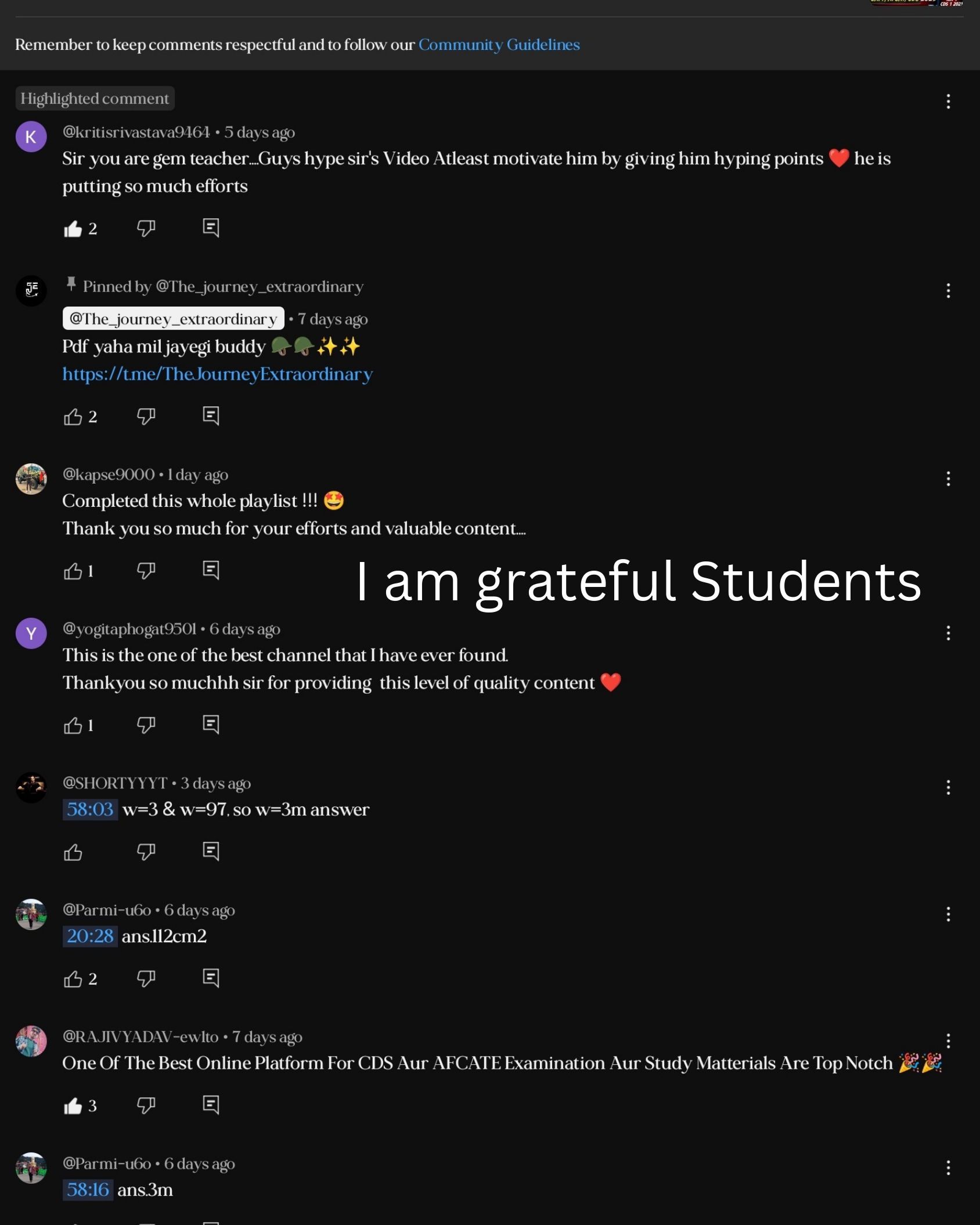Open options menu for the highlighted comment
Image resolution: width=980 pixels, height=1225 pixels.
pyautogui.click(x=948, y=102)
